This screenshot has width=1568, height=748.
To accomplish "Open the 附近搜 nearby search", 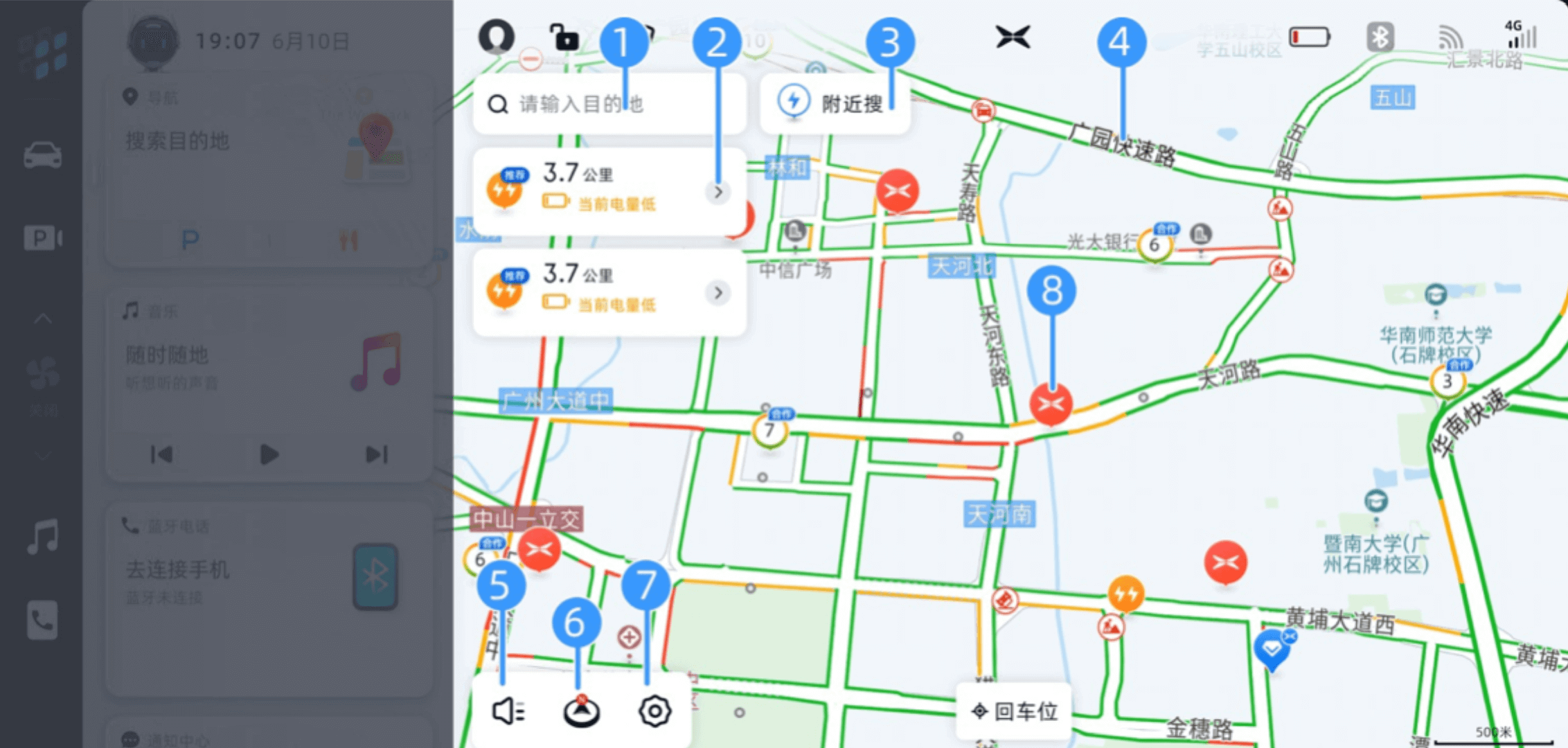I will pyautogui.click(x=835, y=103).
